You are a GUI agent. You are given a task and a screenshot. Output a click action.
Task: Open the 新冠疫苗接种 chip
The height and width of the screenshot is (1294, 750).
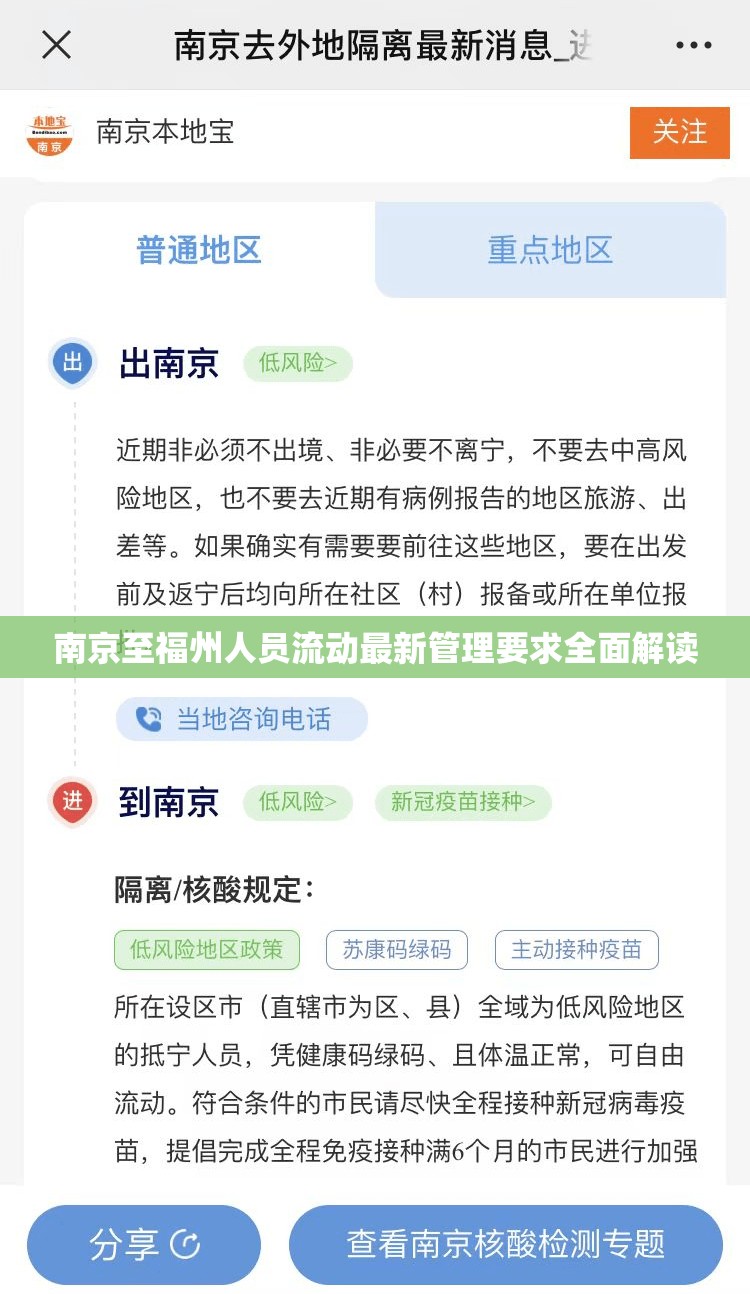463,802
